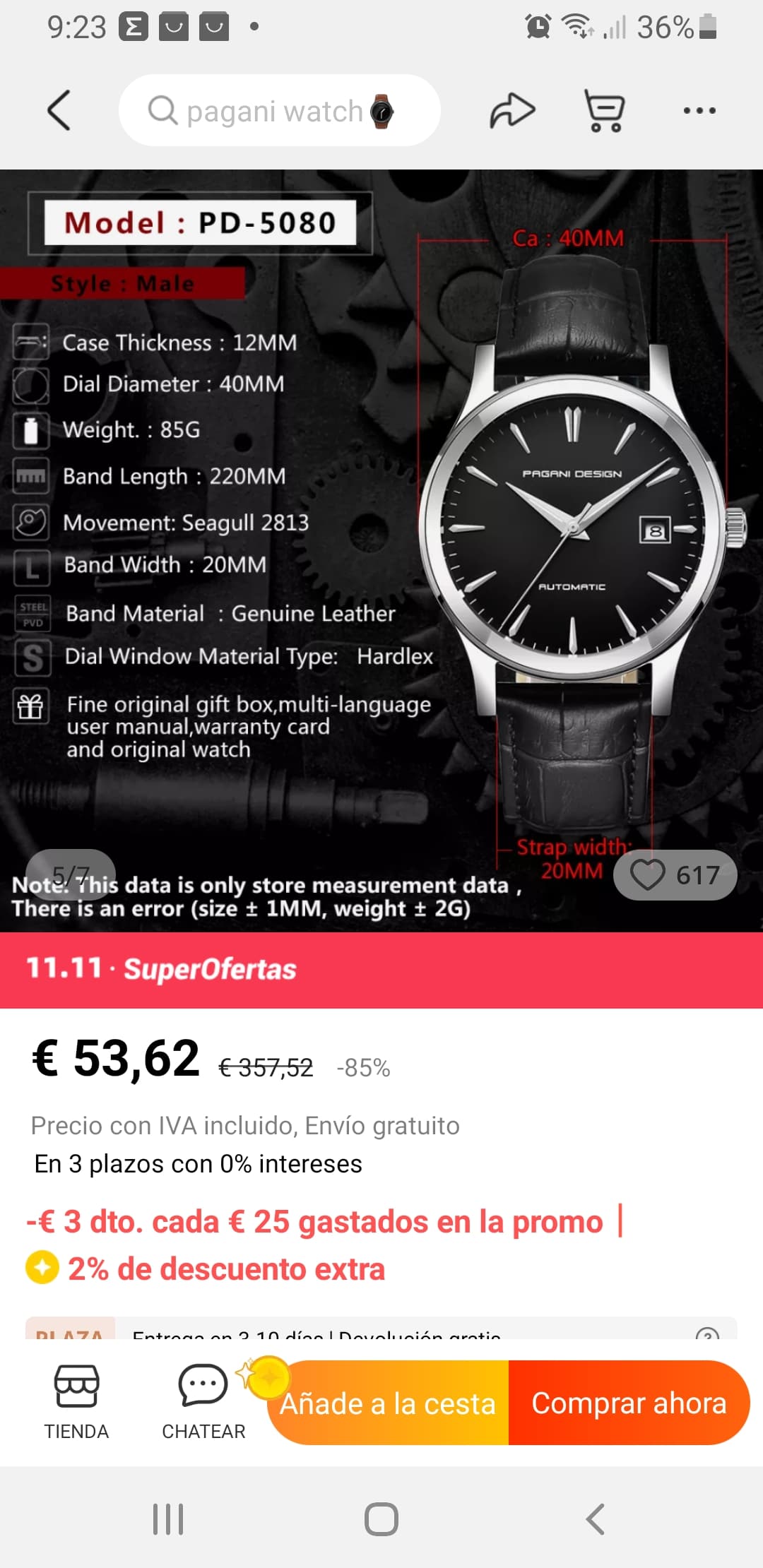The height and width of the screenshot is (1568, 763).
Task: Open the watch product image
Action: 381,551
